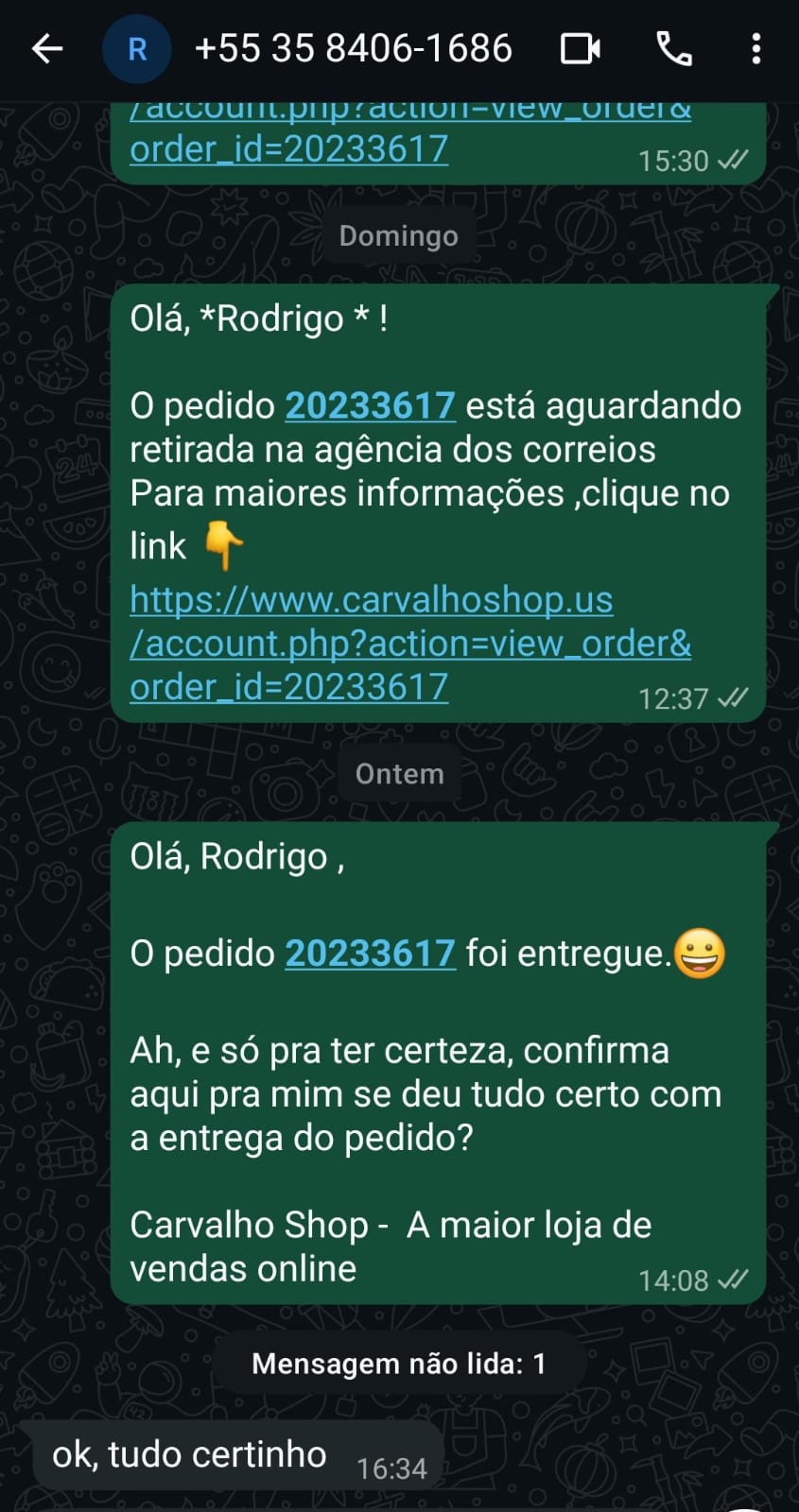The width and height of the screenshot is (799, 1512).
Task: Tap order number 20233617 in the entregue message
Action: click(x=370, y=954)
